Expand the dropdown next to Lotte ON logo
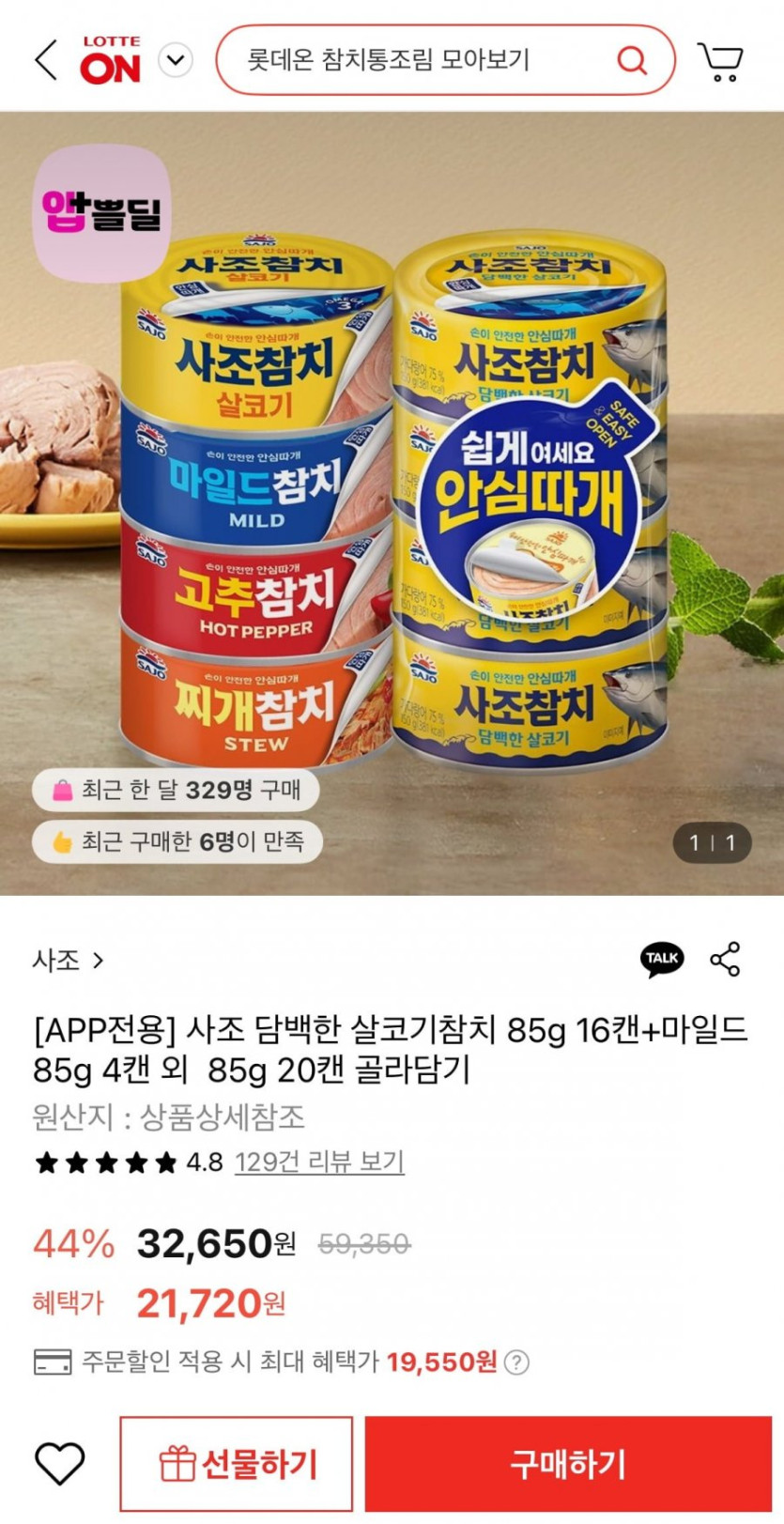This screenshot has height=1524, width=784. [175, 61]
